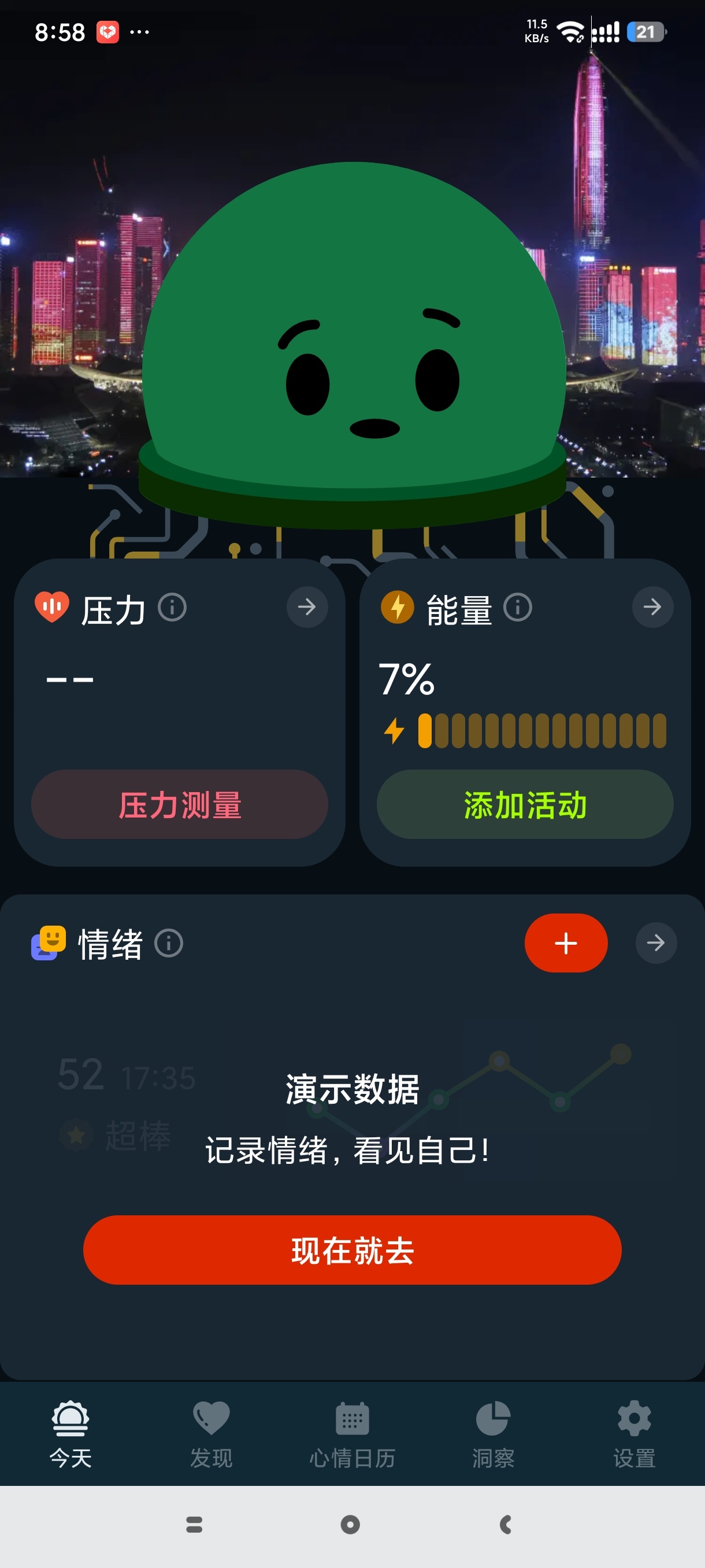Open stress details via 压力 arrow
The width and height of the screenshot is (705, 1568).
click(308, 607)
